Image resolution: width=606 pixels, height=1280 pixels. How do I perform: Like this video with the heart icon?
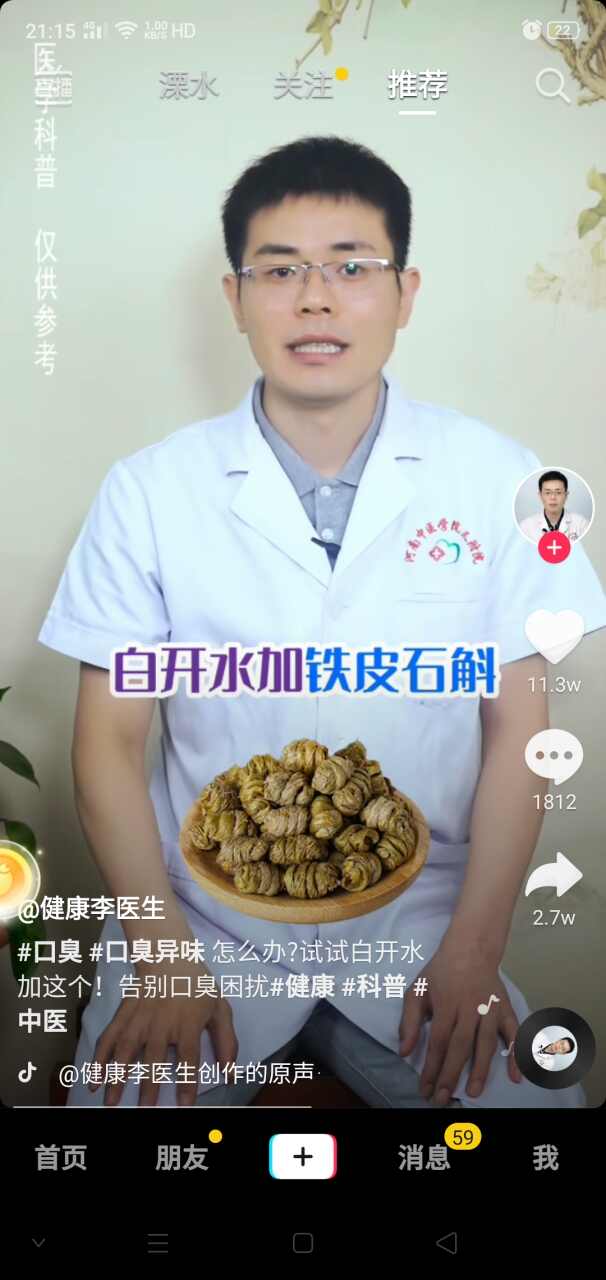point(554,637)
